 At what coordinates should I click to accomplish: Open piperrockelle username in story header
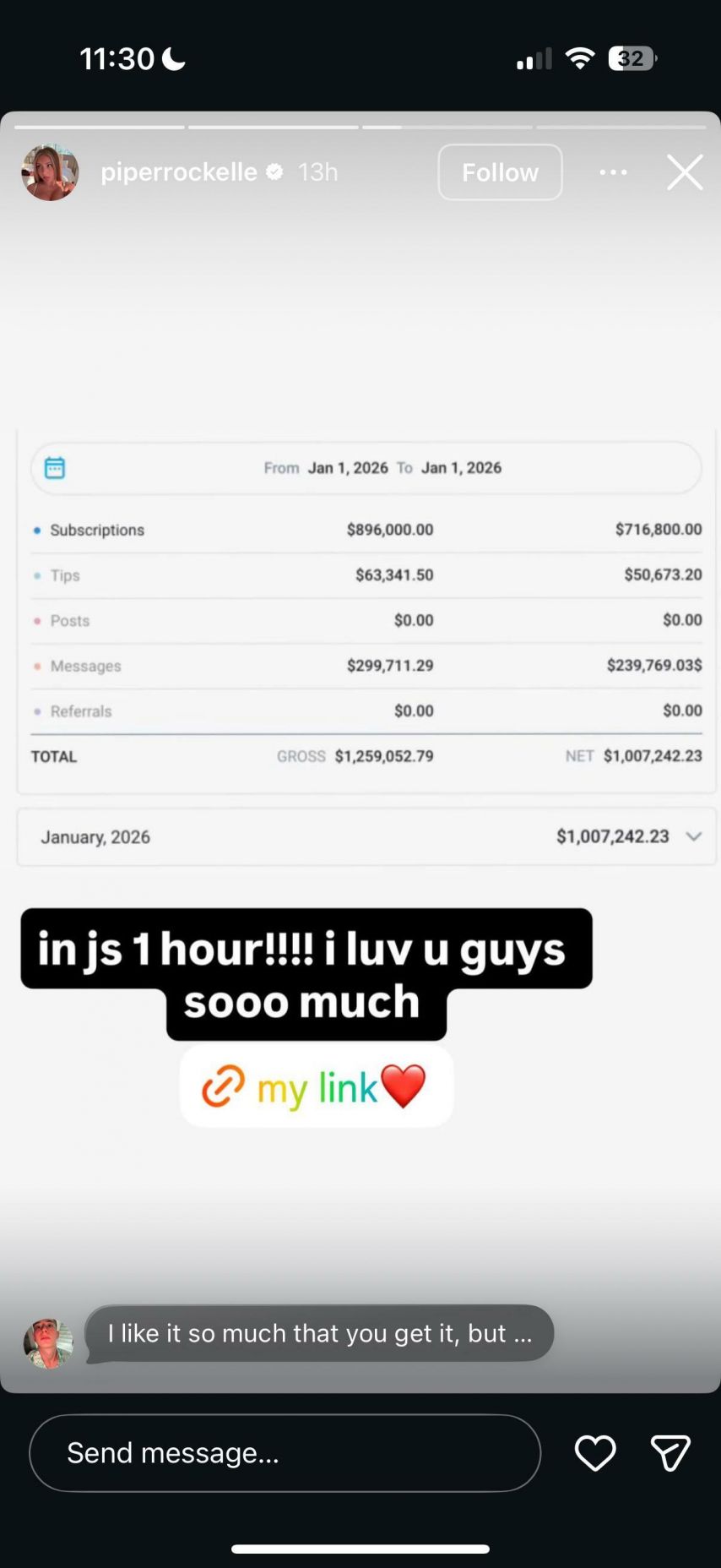coord(179,172)
